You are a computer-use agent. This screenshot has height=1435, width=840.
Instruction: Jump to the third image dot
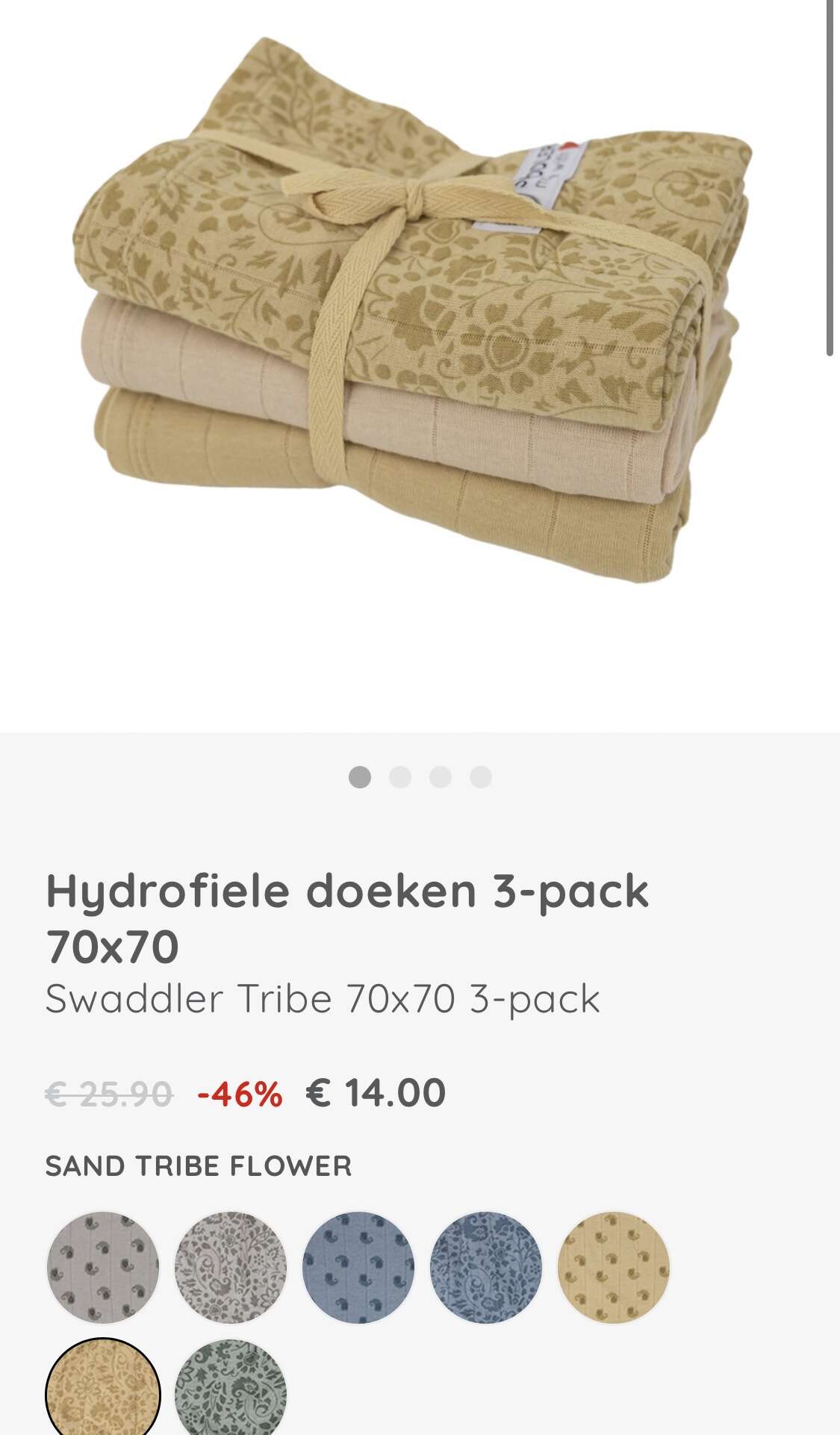tap(441, 777)
